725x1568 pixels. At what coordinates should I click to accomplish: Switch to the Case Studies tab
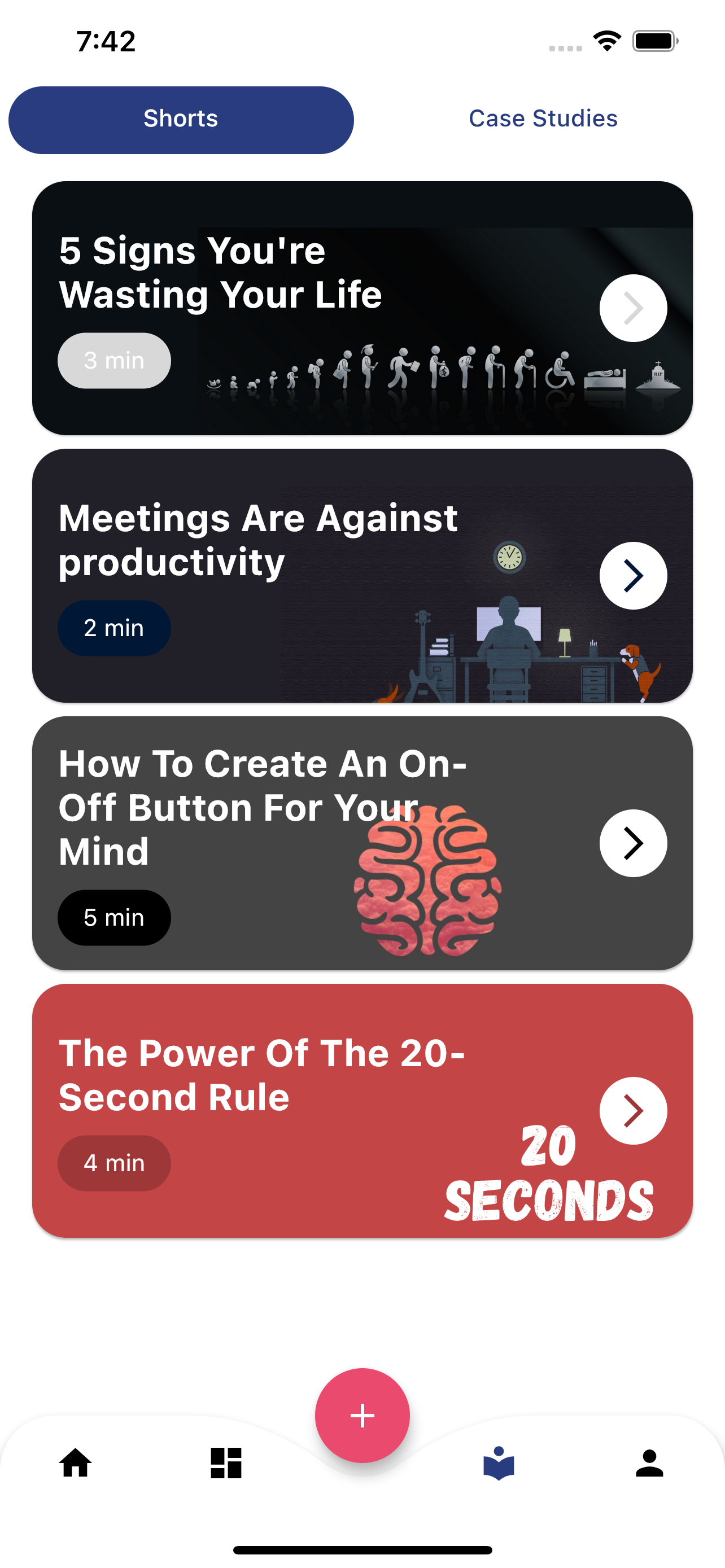543,119
